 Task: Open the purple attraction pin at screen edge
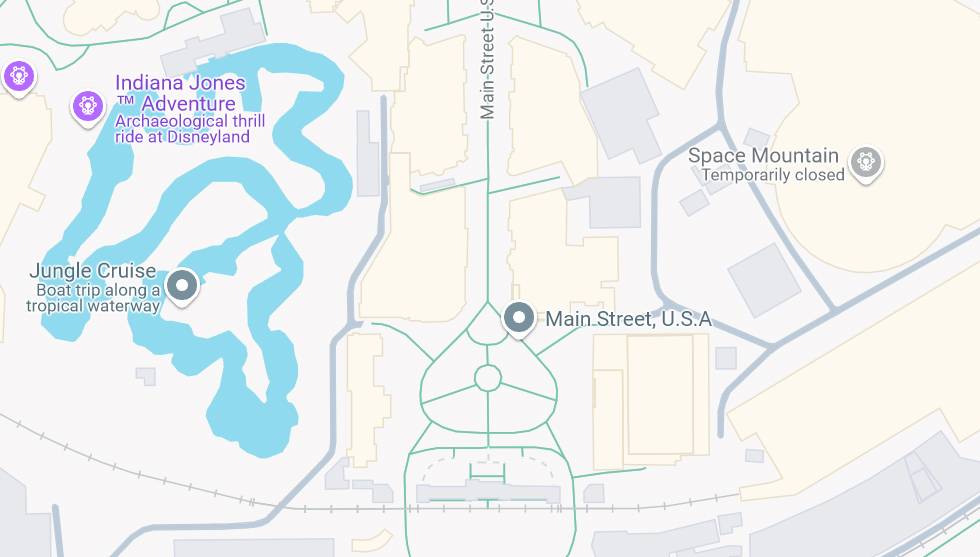(17, 75)
